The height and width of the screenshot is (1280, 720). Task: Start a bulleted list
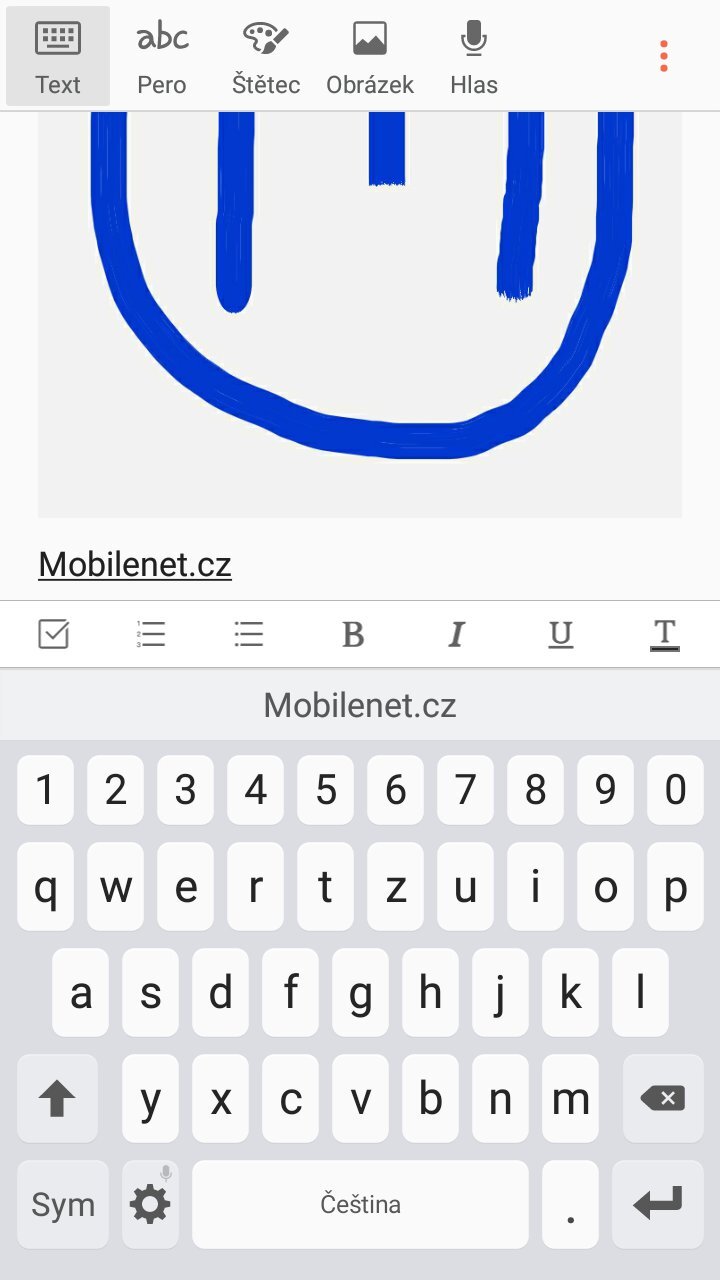coord(249,634)
